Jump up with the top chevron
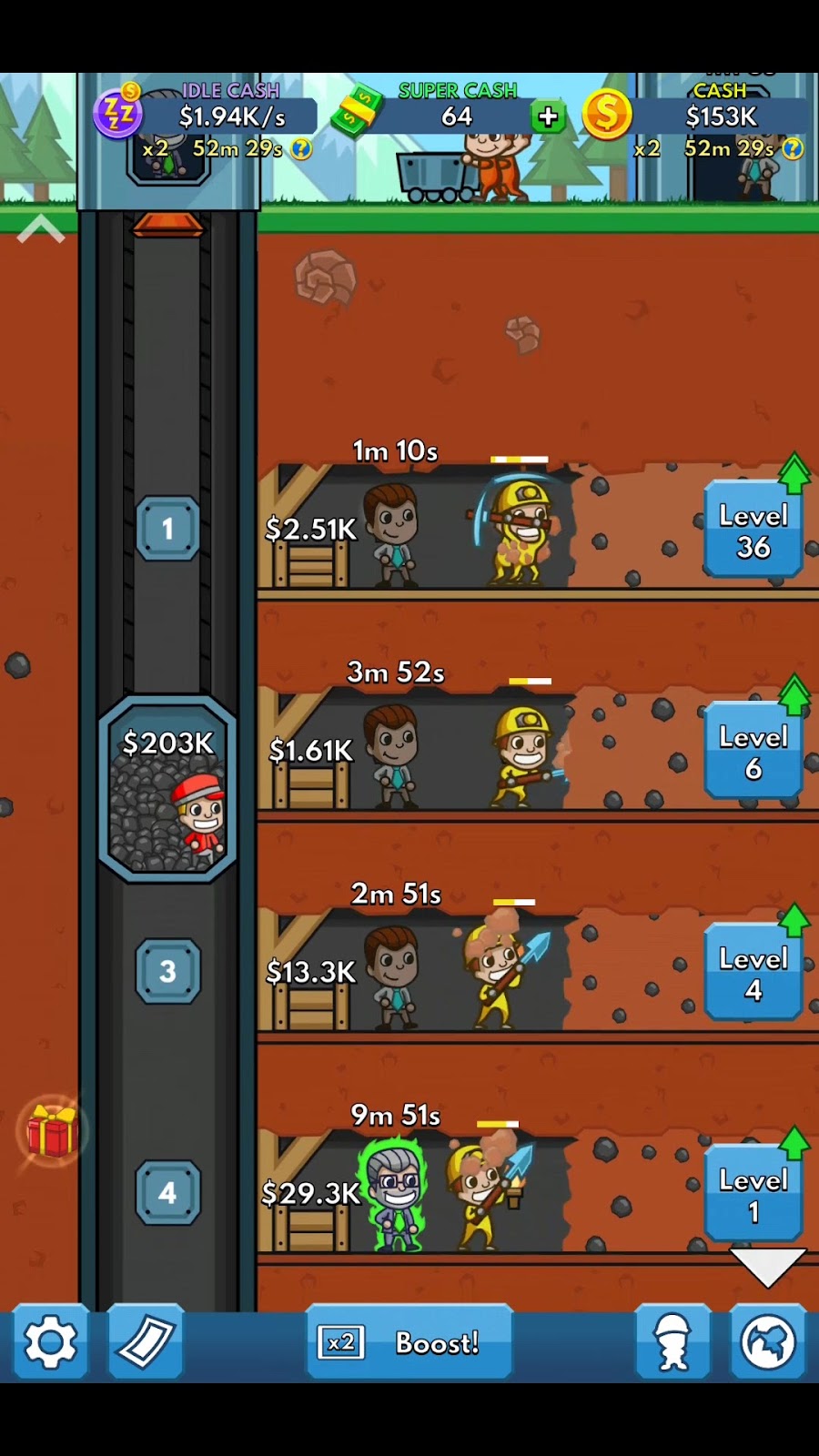The image size is (819, 1456). click(41, 229)
